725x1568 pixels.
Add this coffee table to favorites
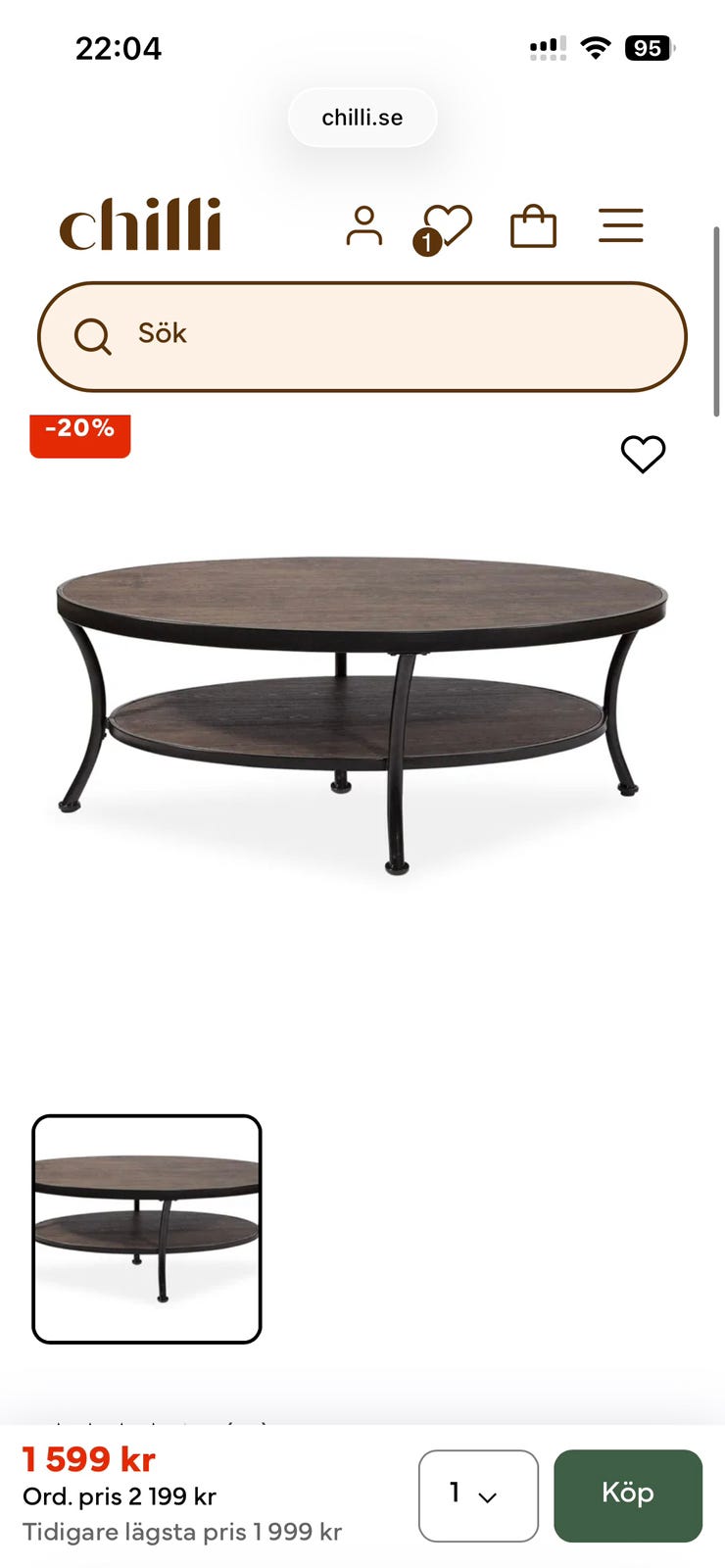pos(643,454)
